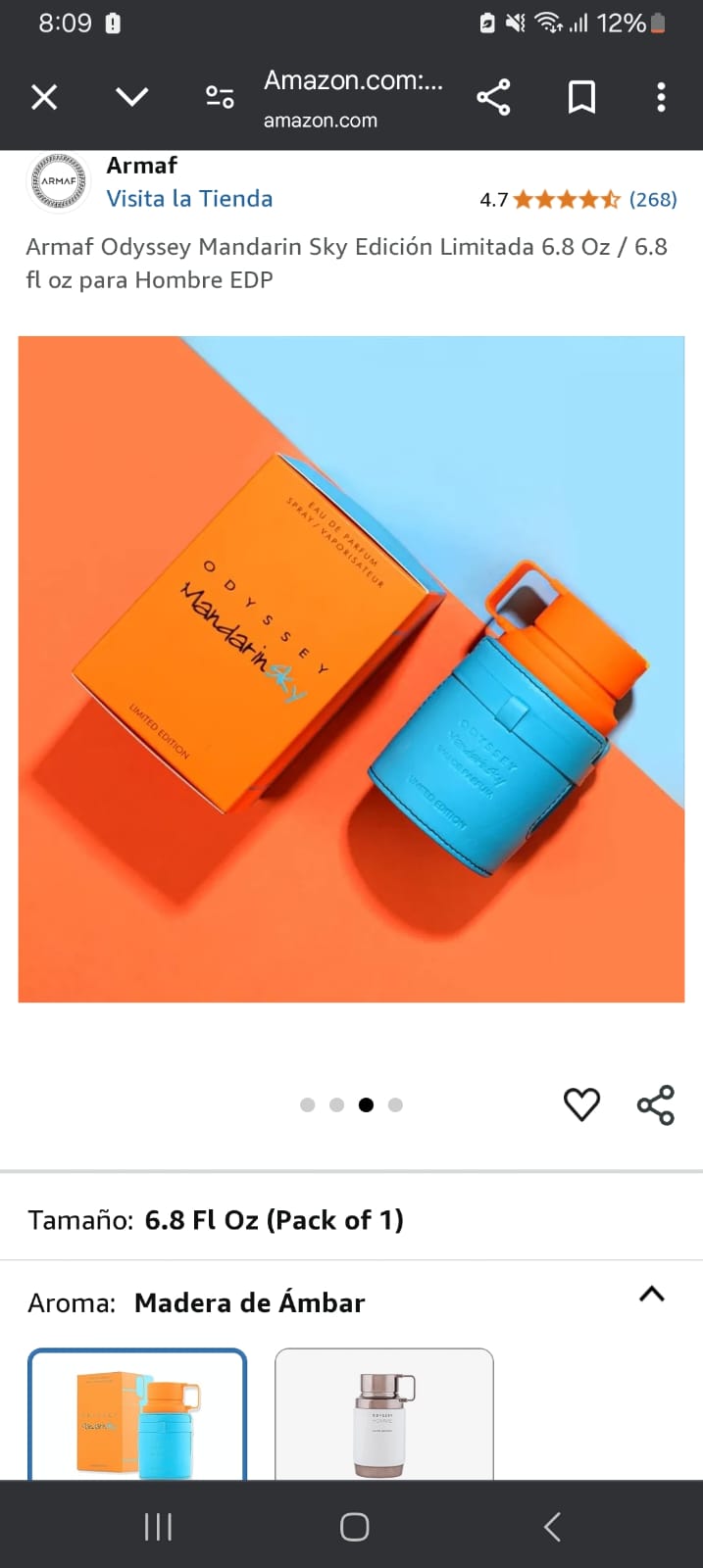The width and height of the screenshot is (703, 1568).
Task: Select the orange and blue bottle scent option
Action: pos(137,1416)
